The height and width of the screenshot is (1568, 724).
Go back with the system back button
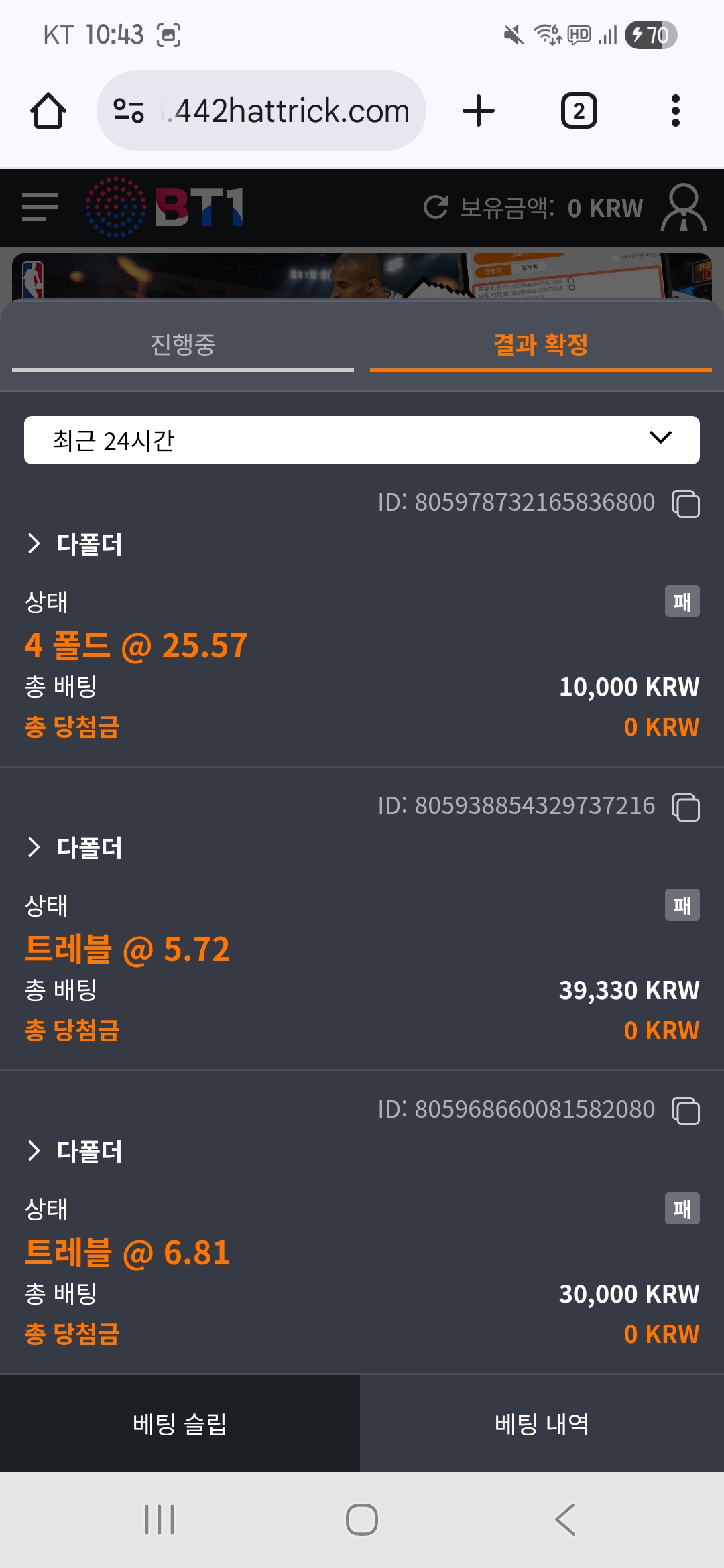[565, 1520]
